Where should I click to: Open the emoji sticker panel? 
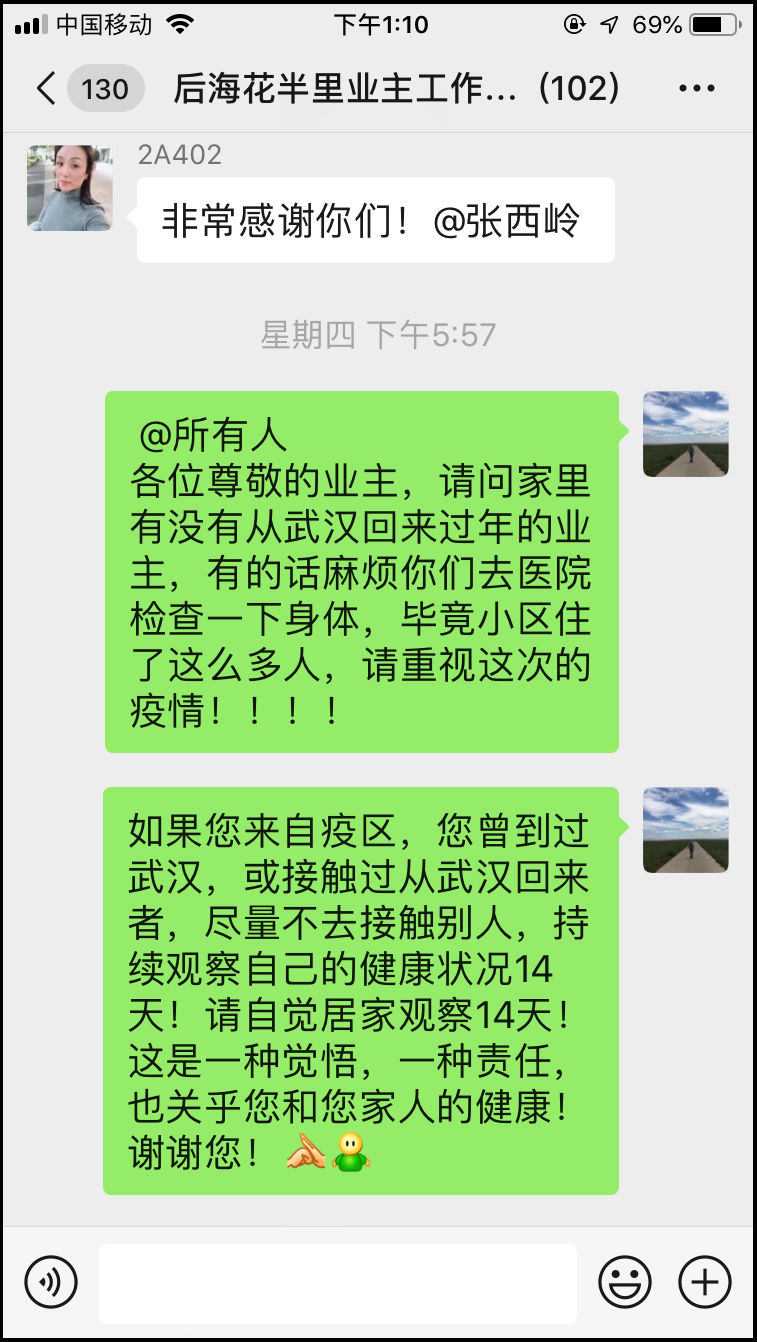(625, 1282)
